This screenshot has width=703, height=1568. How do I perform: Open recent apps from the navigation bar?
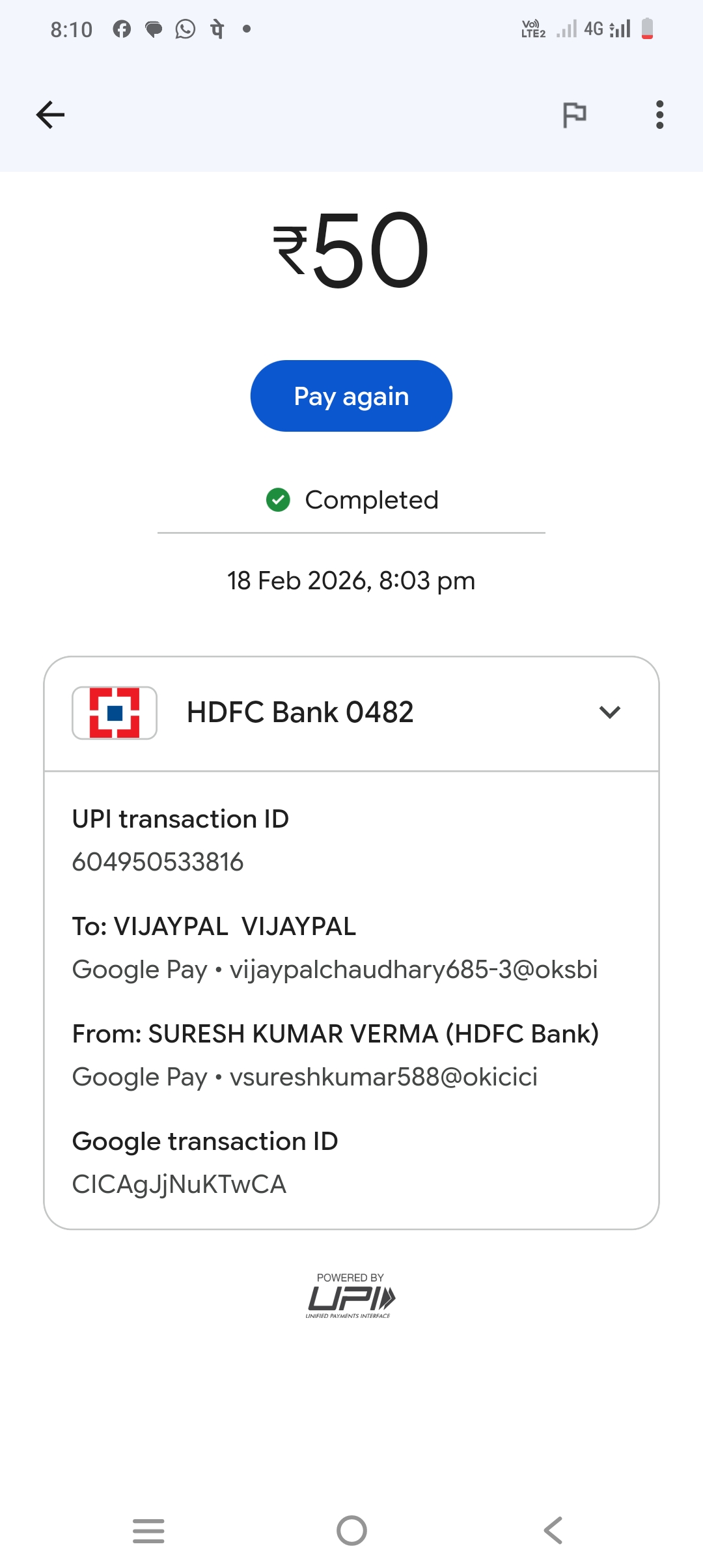pyautogui.click(x=148, y=1530)
